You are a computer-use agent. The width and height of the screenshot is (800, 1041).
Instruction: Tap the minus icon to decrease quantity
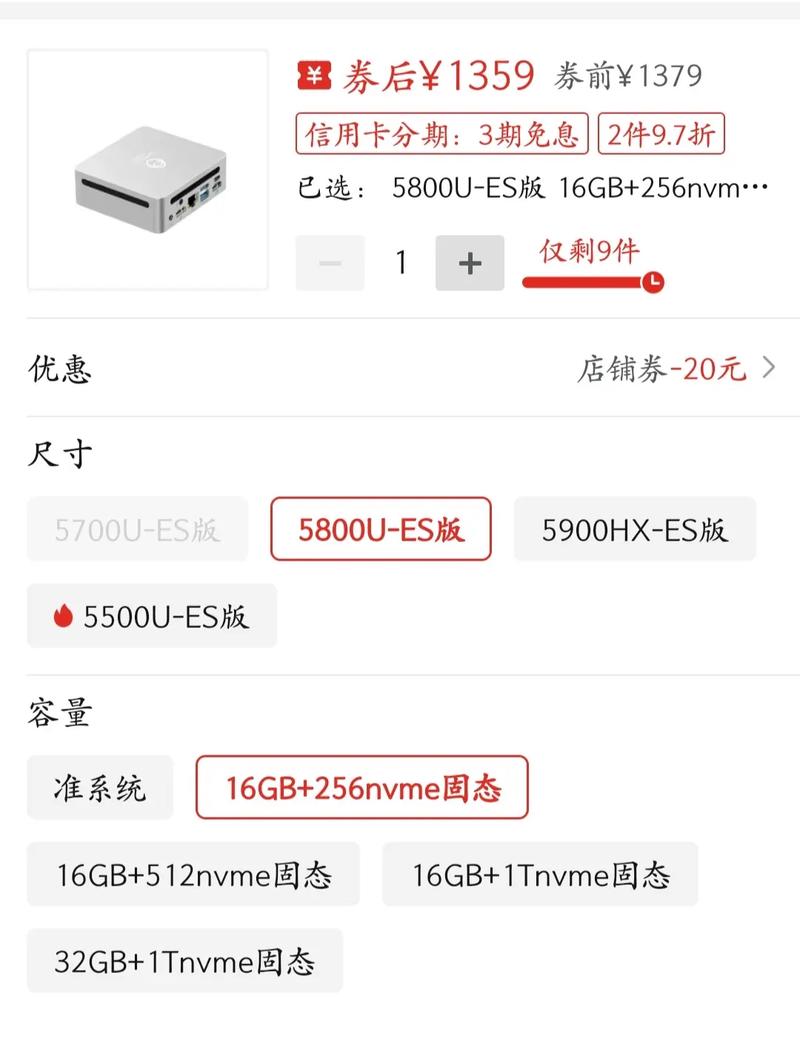[x=330, y=262]
